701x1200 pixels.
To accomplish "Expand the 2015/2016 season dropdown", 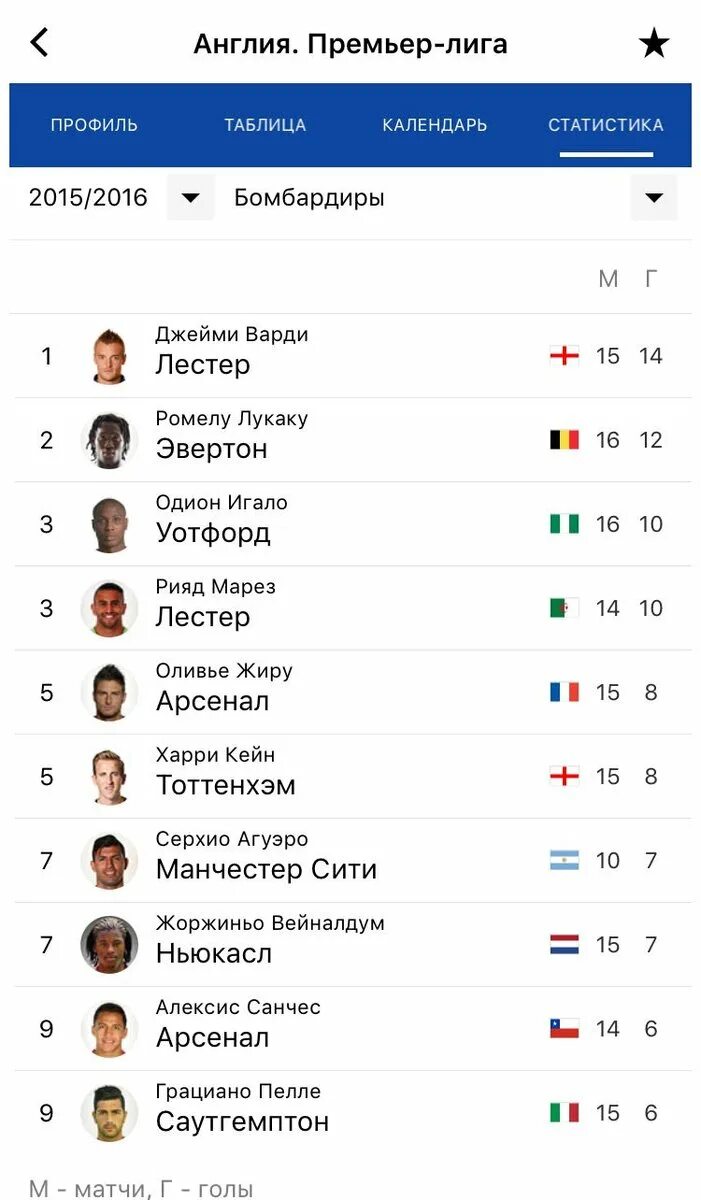I will [x=190, y=198].
